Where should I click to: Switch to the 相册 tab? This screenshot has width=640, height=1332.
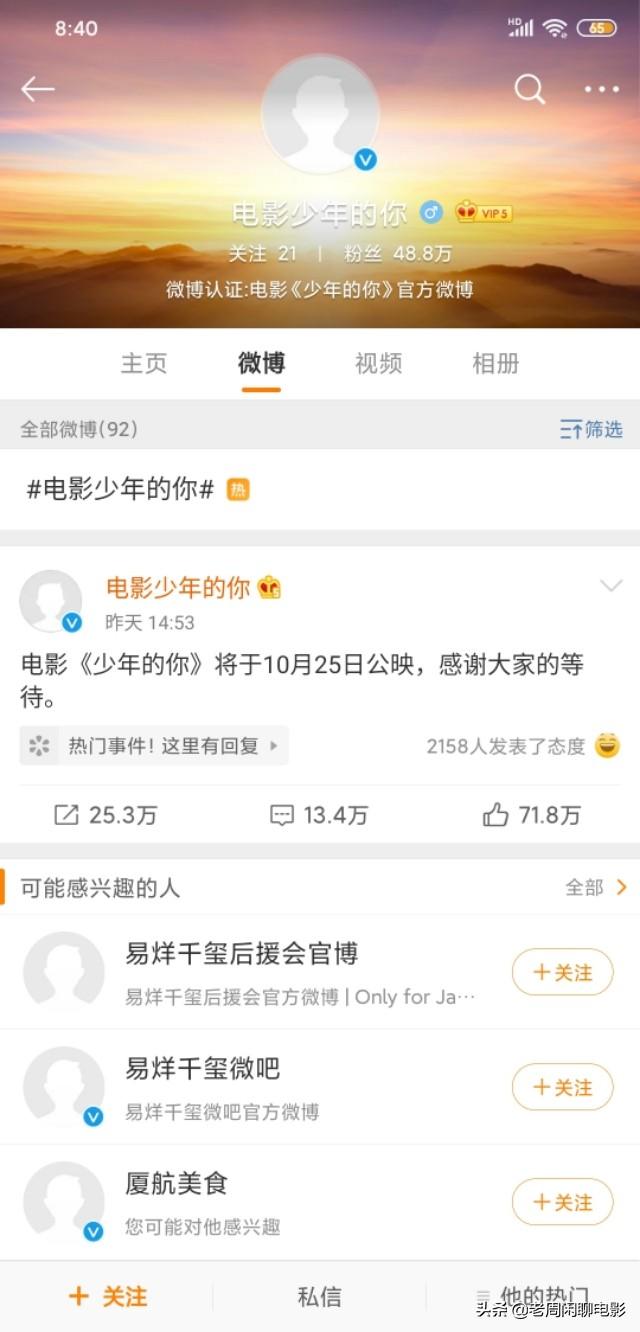[496, 363]
